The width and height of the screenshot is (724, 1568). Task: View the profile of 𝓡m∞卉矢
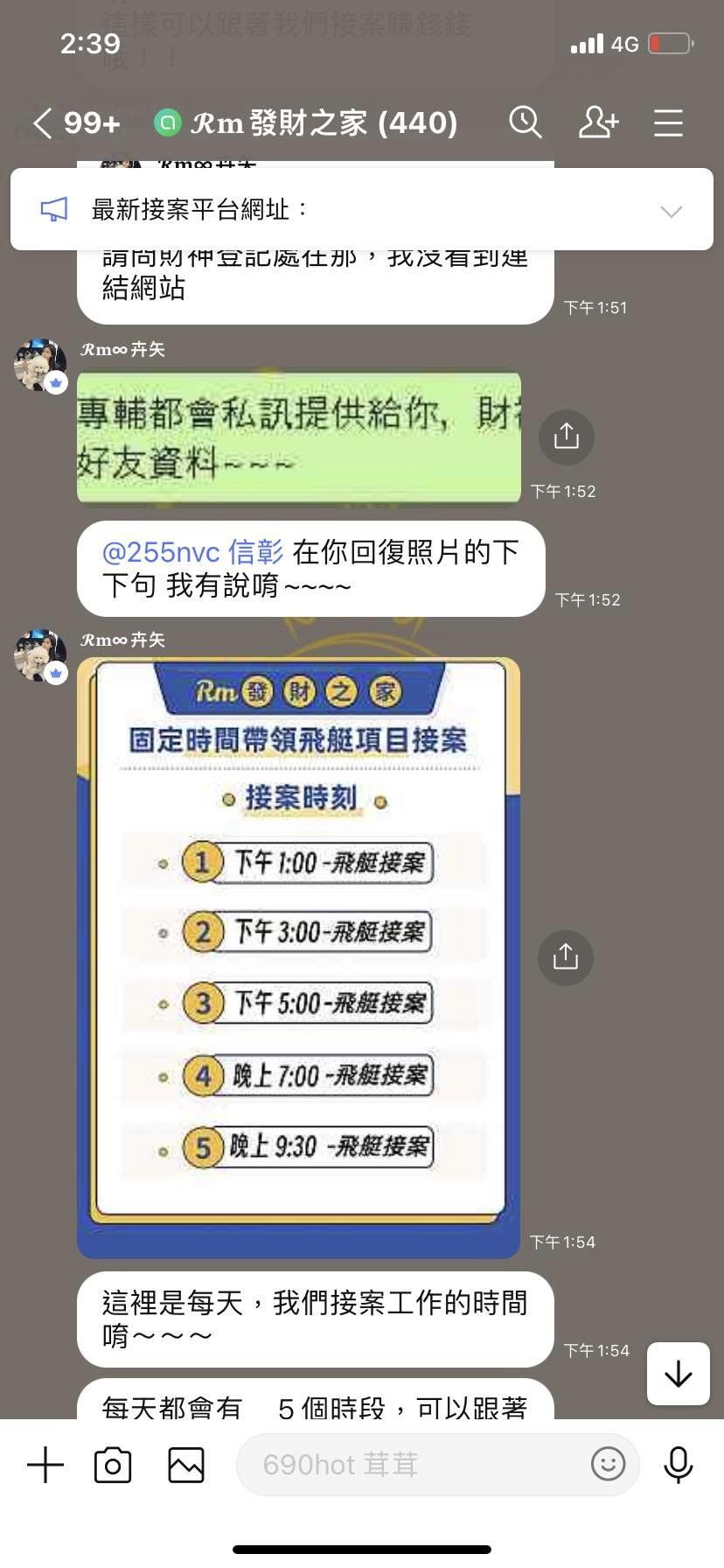40,365
